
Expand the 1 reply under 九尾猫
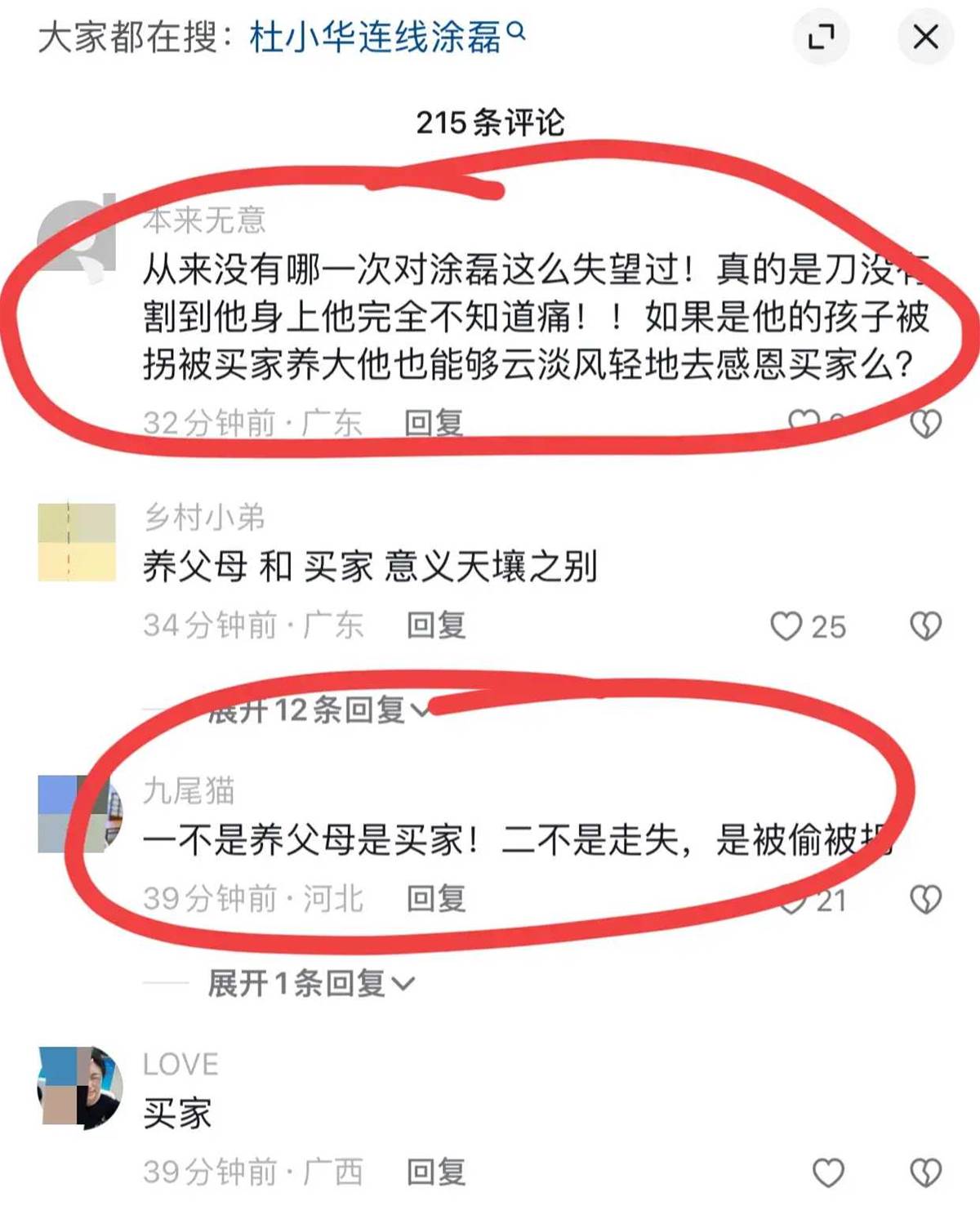[310, 983]
